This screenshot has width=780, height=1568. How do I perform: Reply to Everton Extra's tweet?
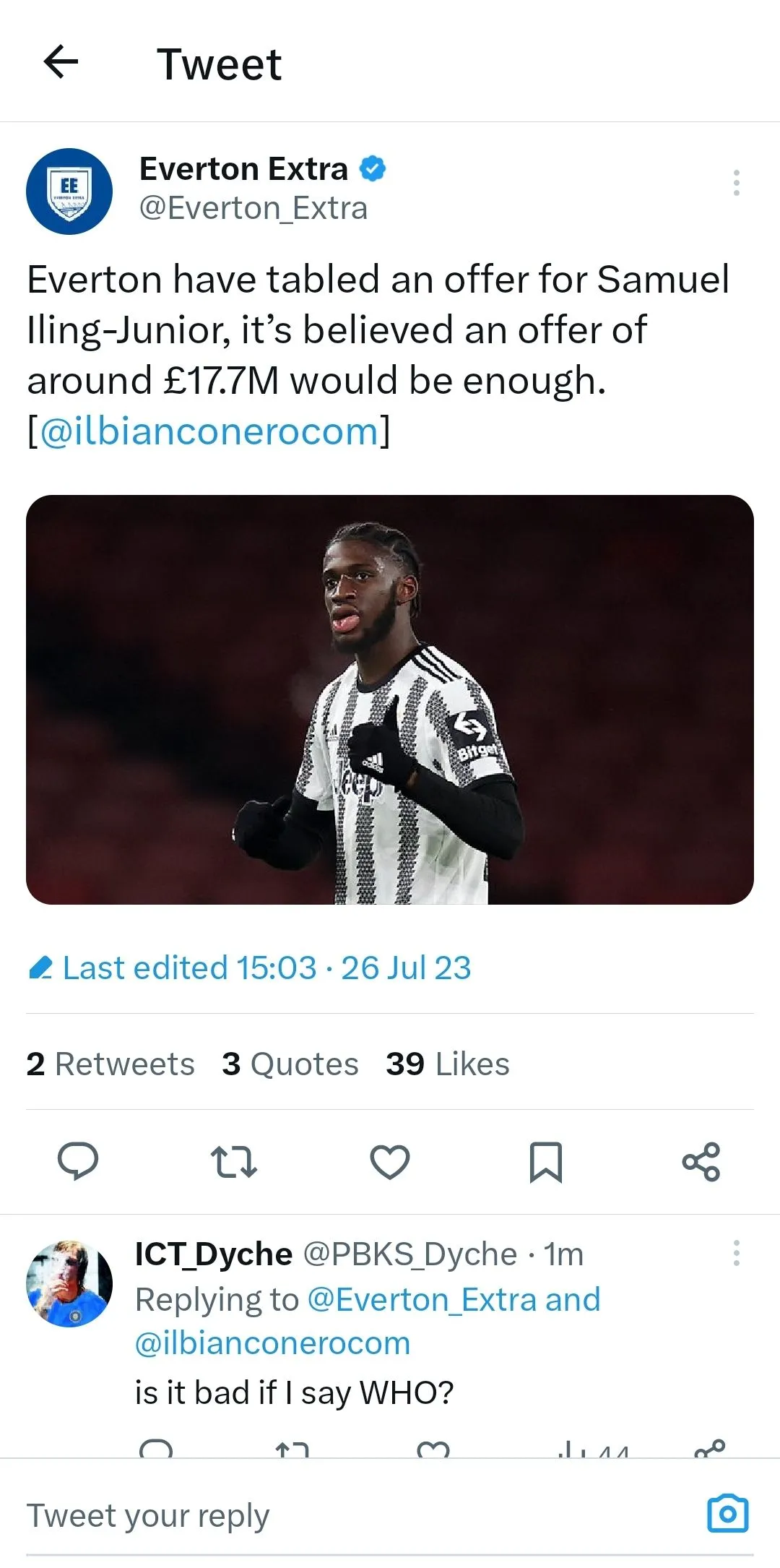click(78, 1161)
